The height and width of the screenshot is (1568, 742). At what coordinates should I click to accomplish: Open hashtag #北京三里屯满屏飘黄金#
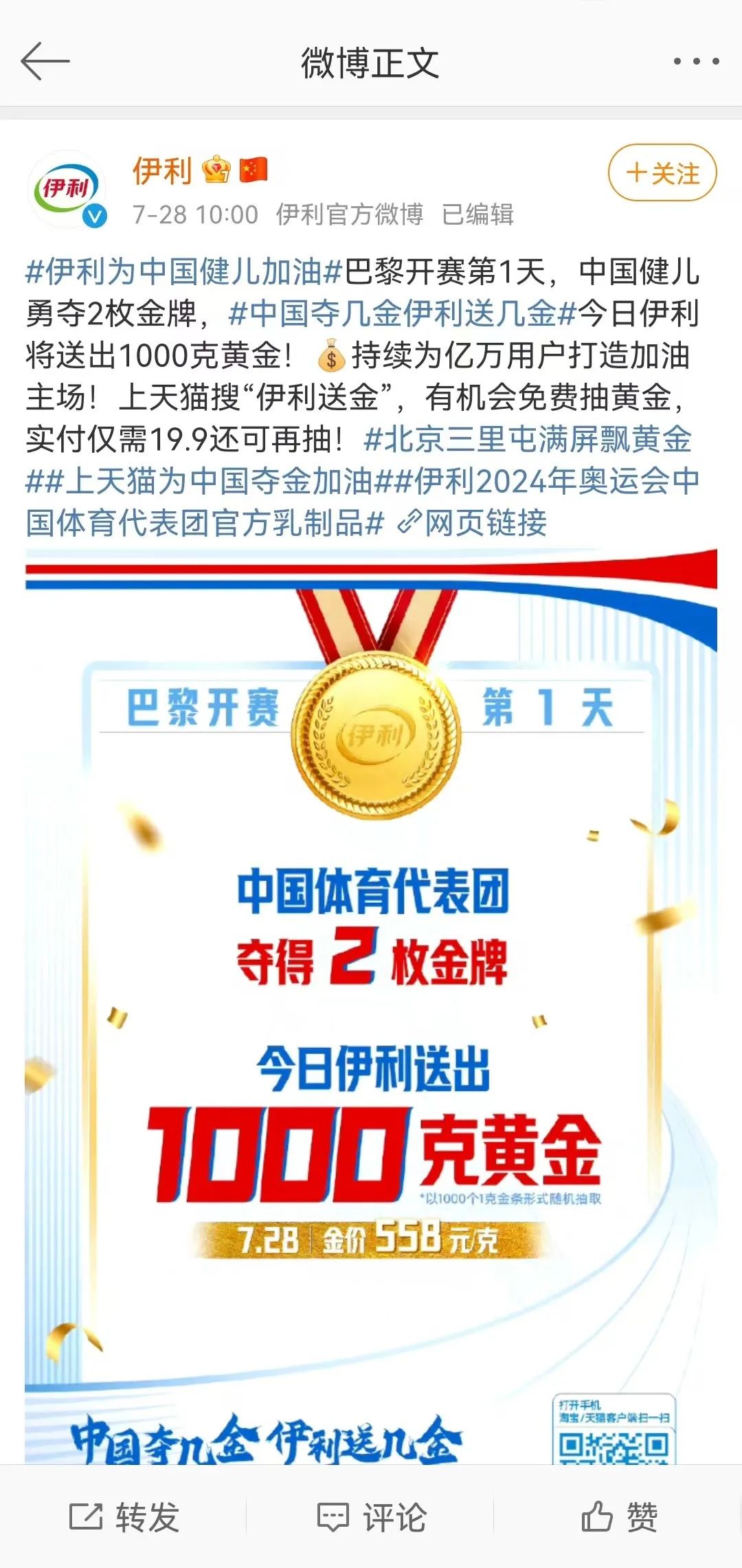pos(527,440)
